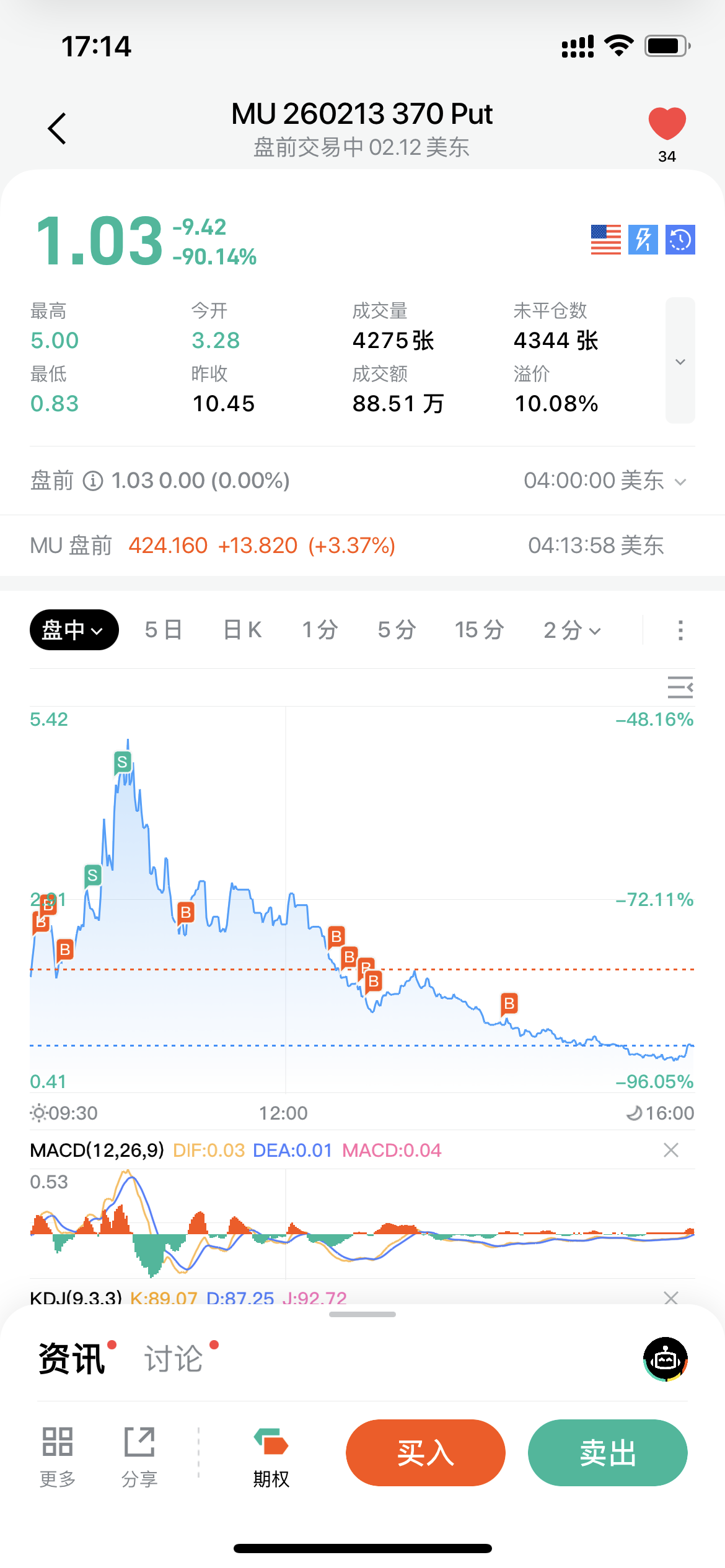The image size is (725, 1568).
Task: Open the 2分 interval dropdown
Action: pyautogui.click(x=572, y=630)
